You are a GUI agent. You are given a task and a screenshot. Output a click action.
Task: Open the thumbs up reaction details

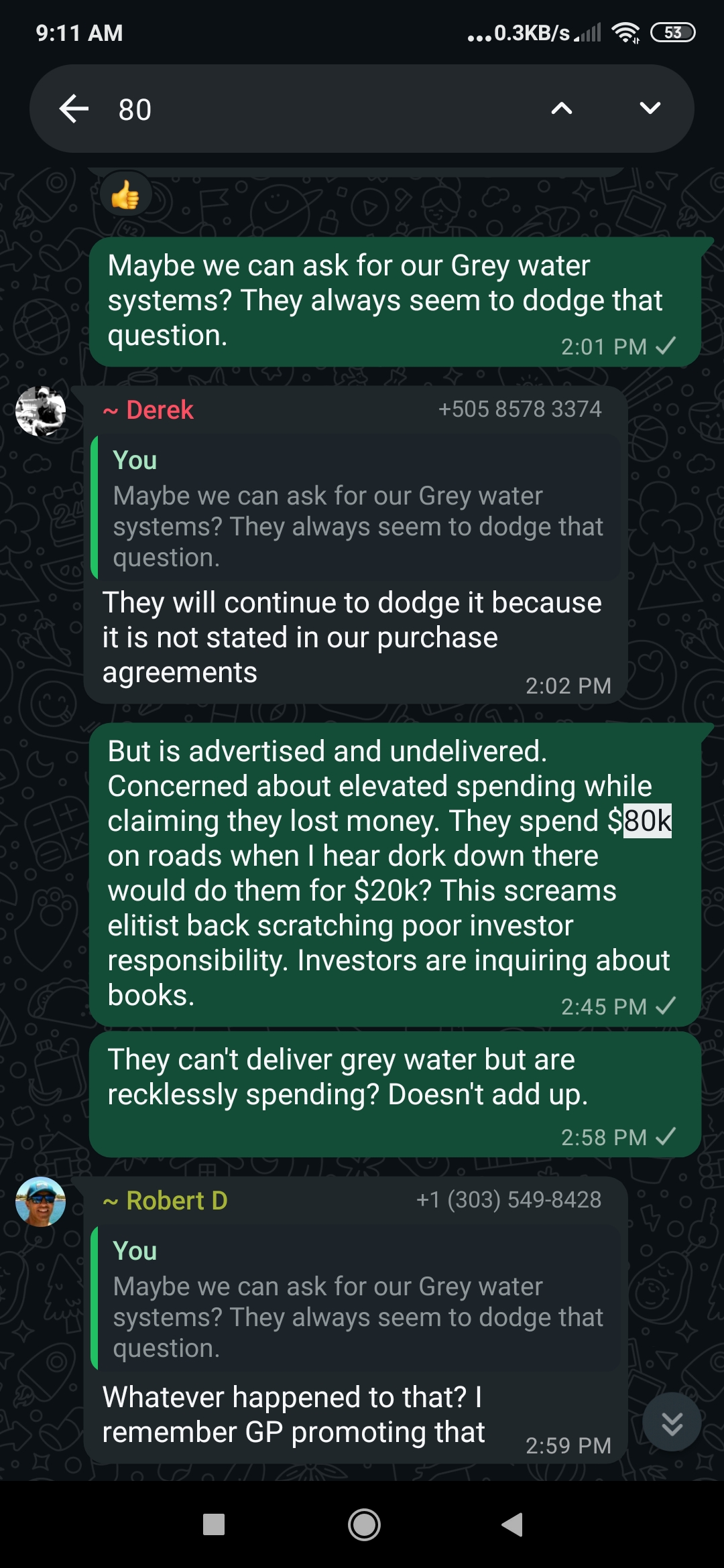tap(125, 196)
